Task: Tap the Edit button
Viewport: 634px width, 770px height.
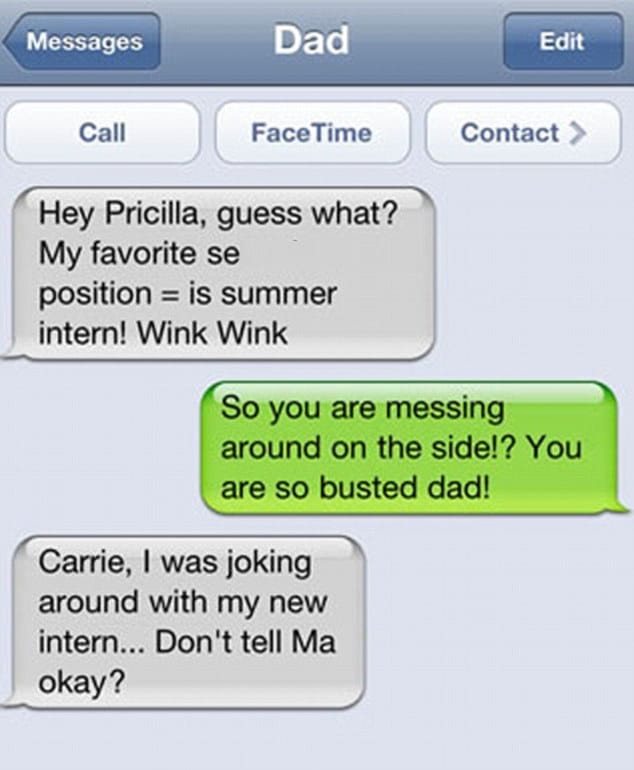Action: tap(561, 42)
